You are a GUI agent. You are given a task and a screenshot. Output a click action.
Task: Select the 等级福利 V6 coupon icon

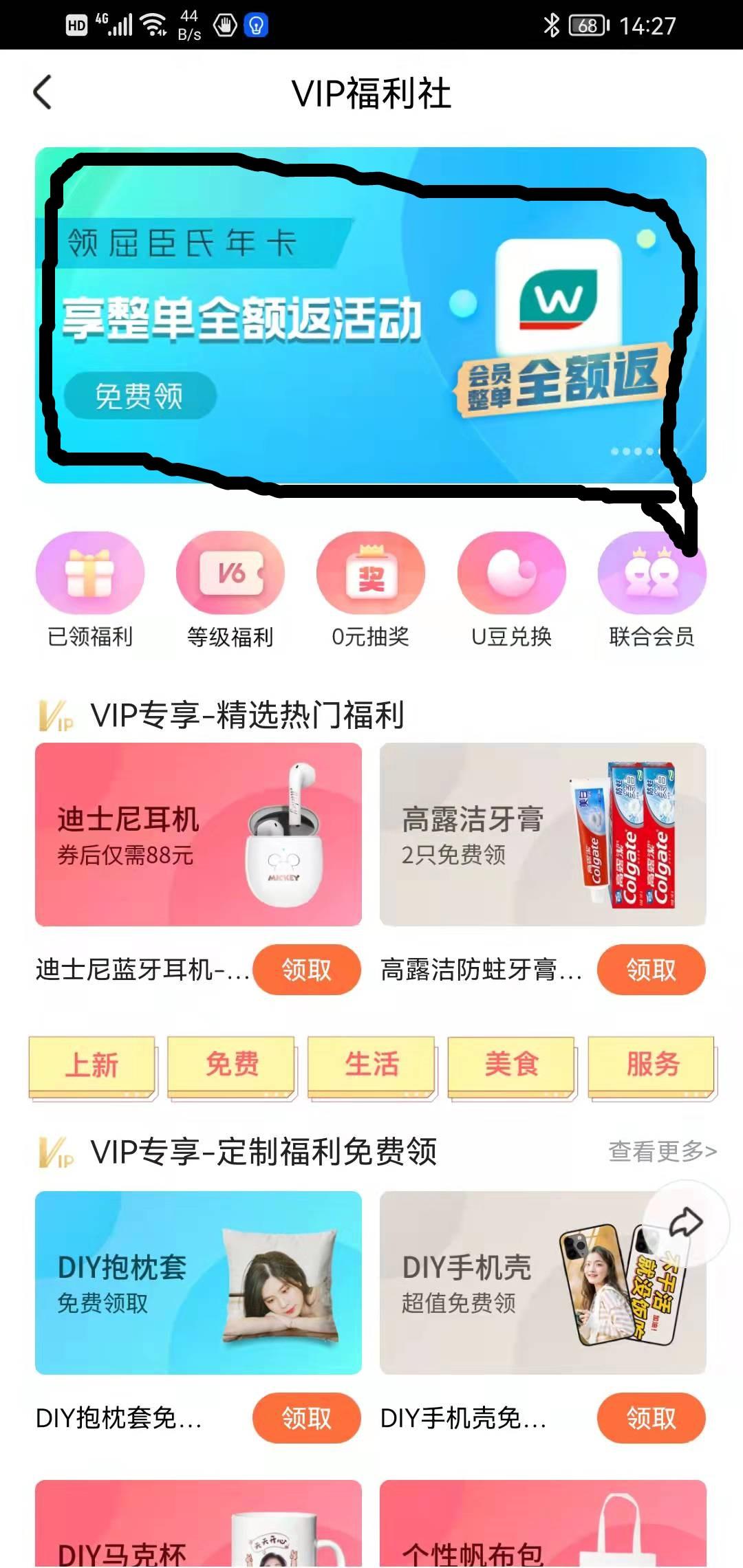(230, 571)
